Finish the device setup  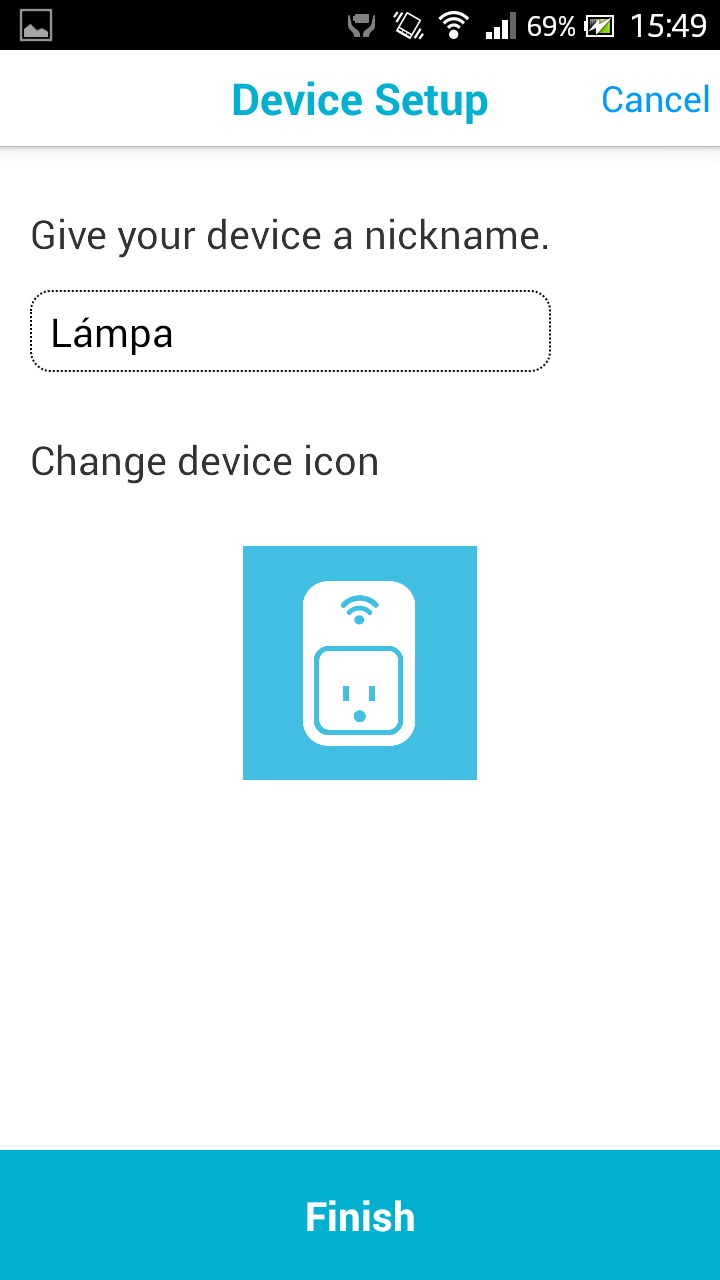tap(360, 1215)
